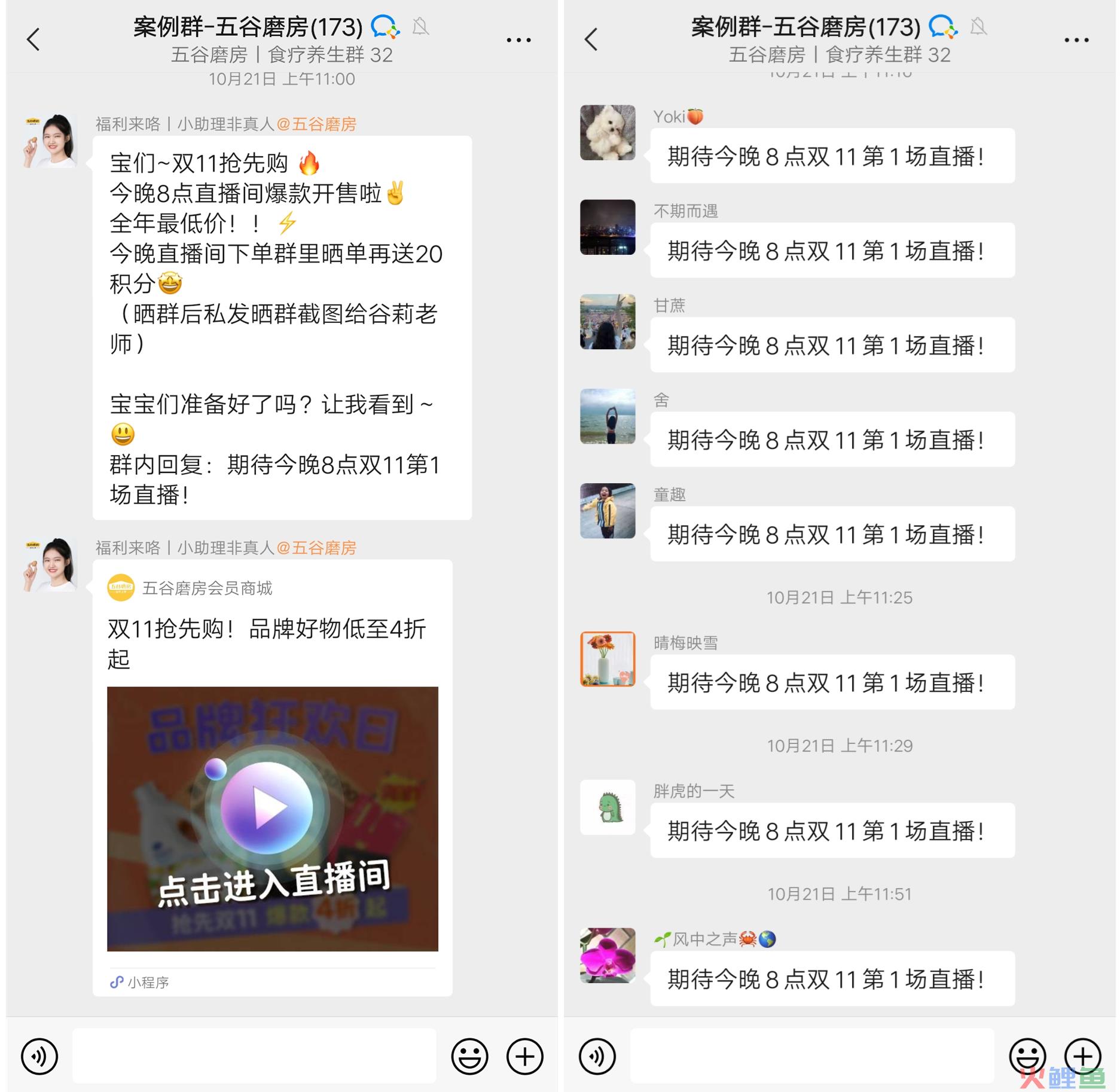Tap 甘蔗's avatar
1120x1092 pixels.
click(x=608, y=322)
